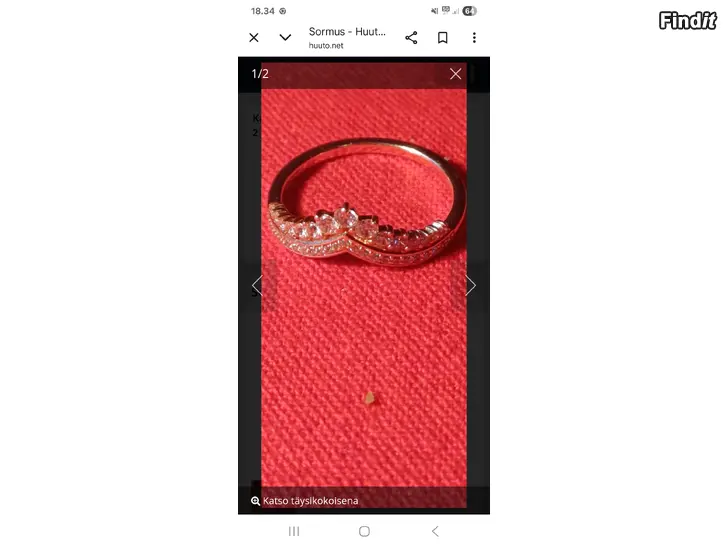728x546 pixels.
Task: Open Katso täysikokoisena full-size view
Action: click(x=305, y=501)
